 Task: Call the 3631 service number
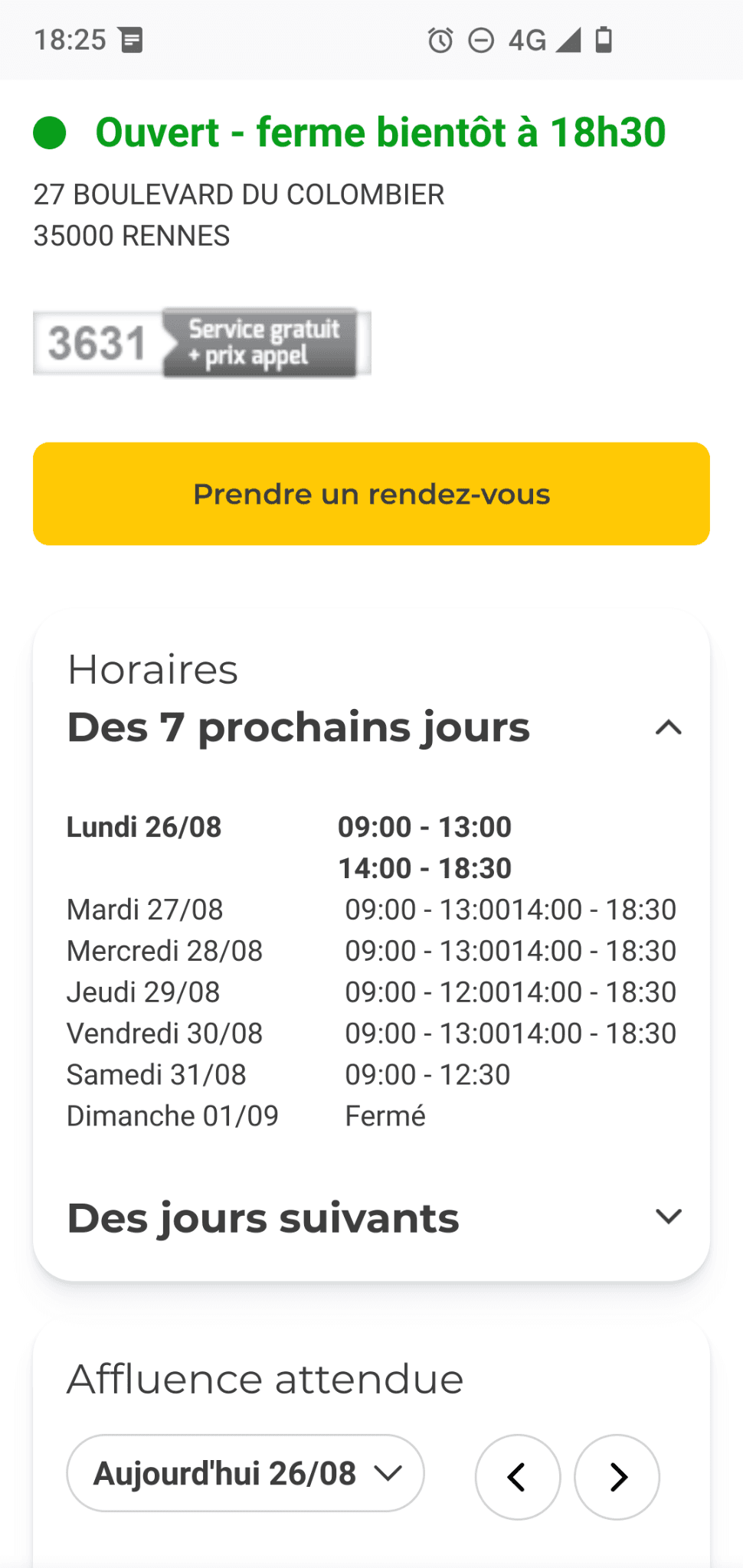pos(202,342)
